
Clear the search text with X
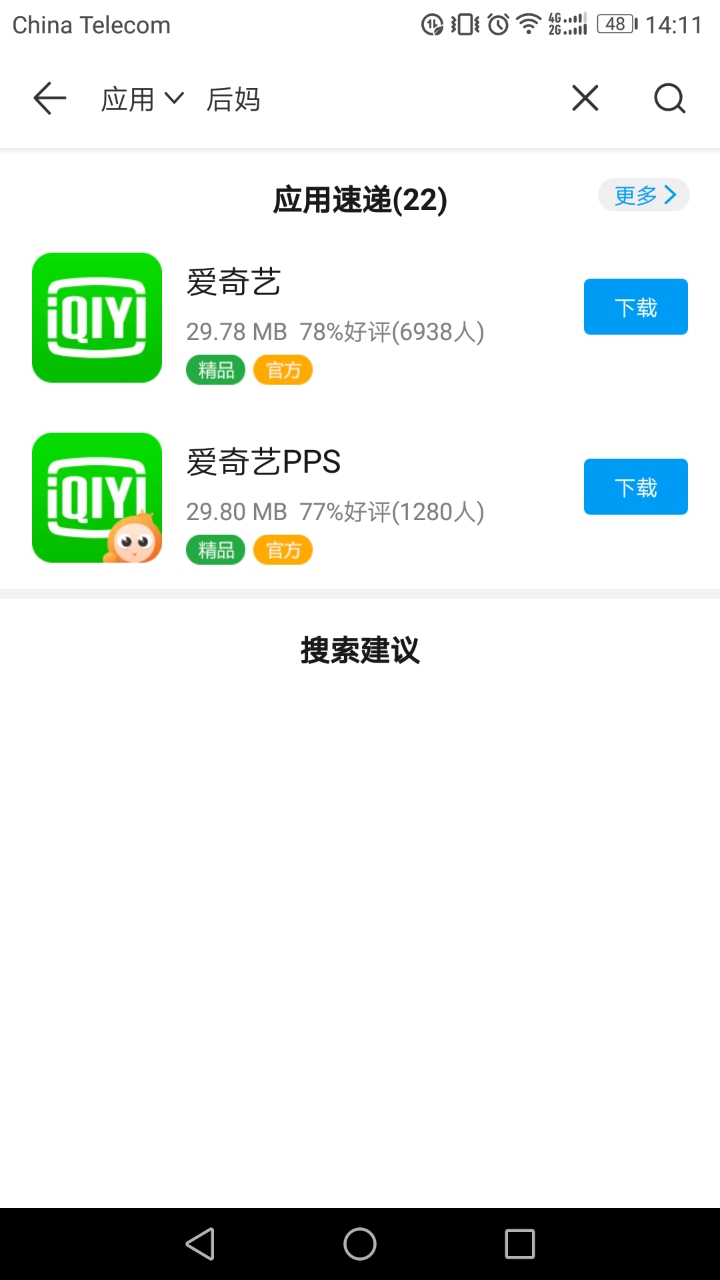coord(585,98)
